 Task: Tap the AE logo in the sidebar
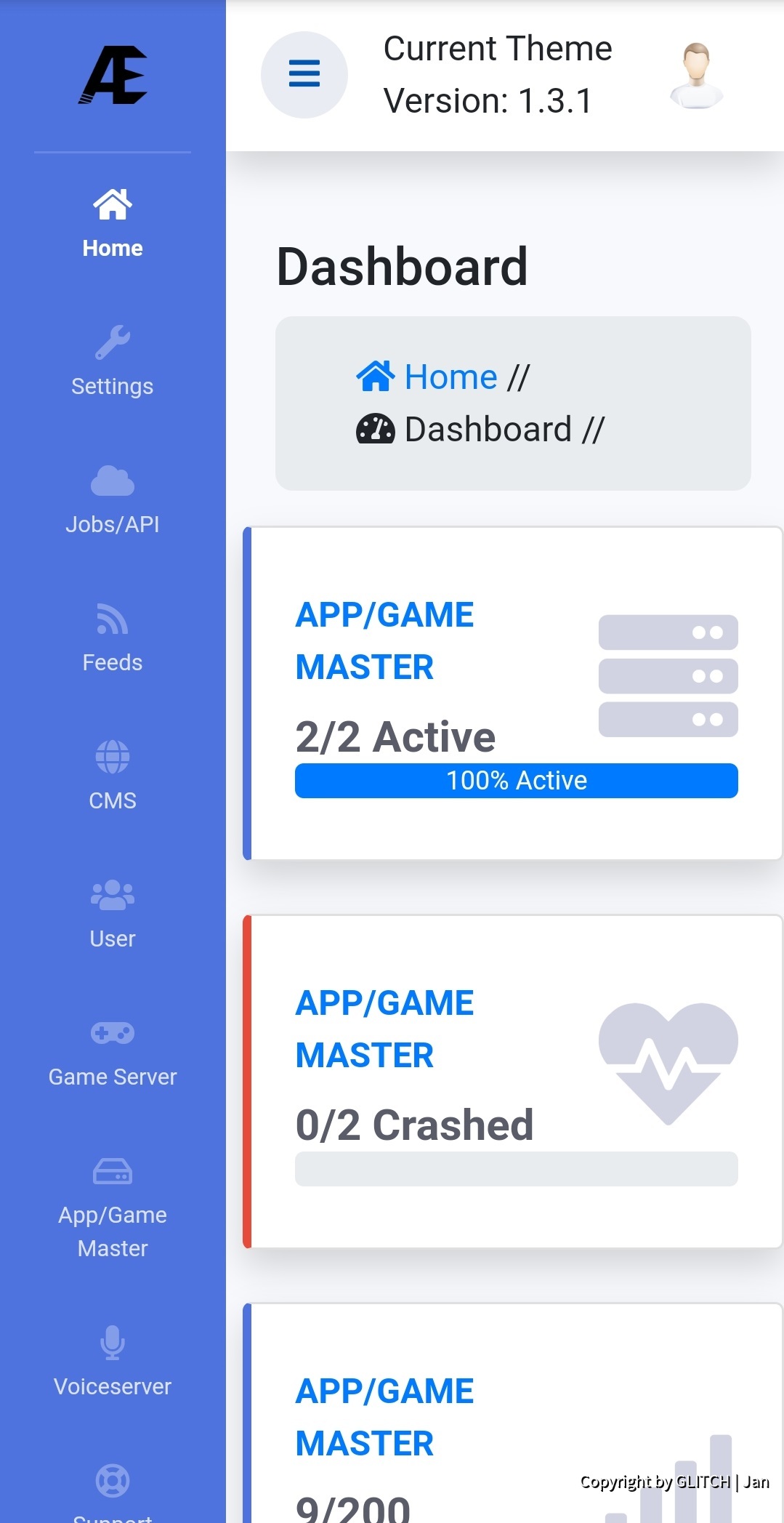pos(113,75)
